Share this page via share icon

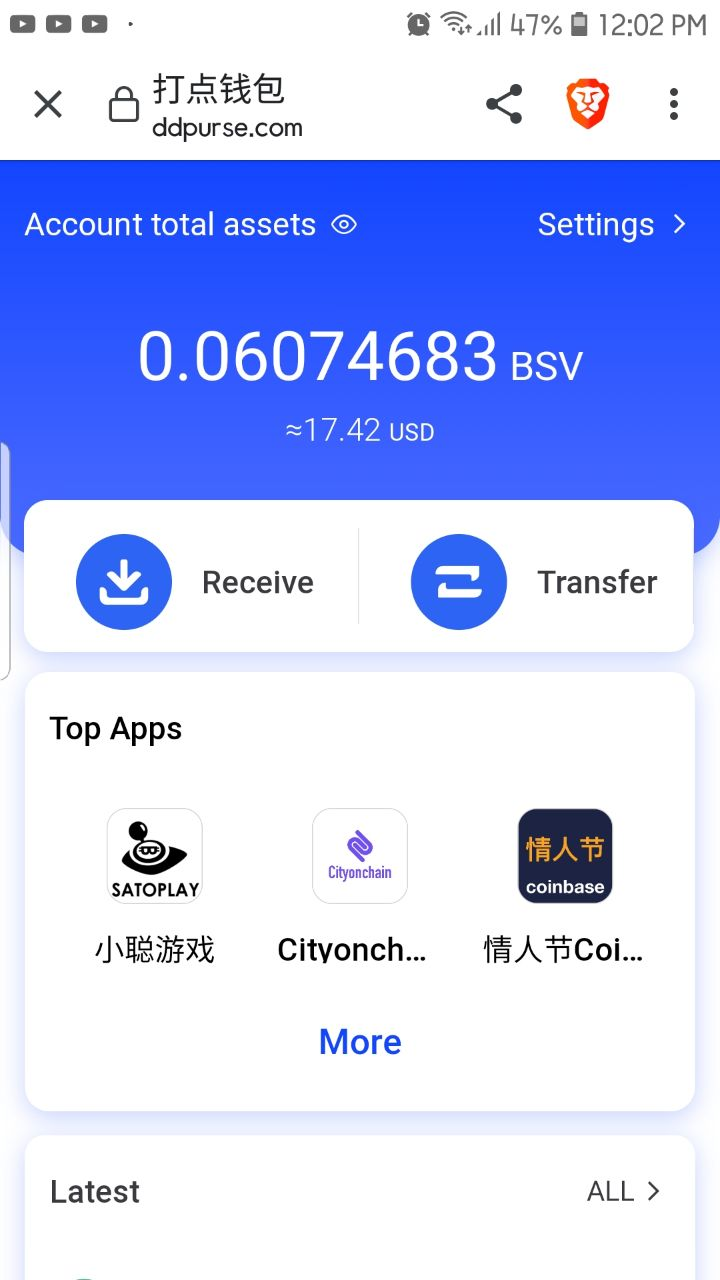pyautogui.click(x=504, y=104)
